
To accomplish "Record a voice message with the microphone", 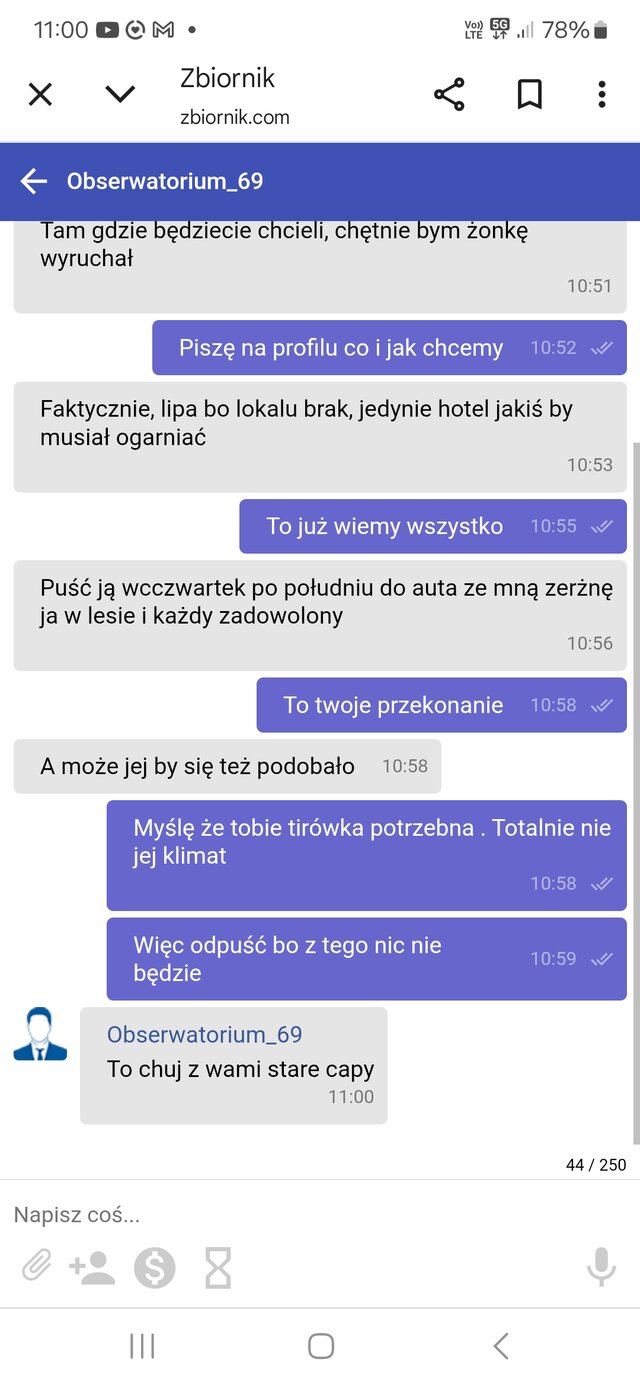I will point(601,1268).
